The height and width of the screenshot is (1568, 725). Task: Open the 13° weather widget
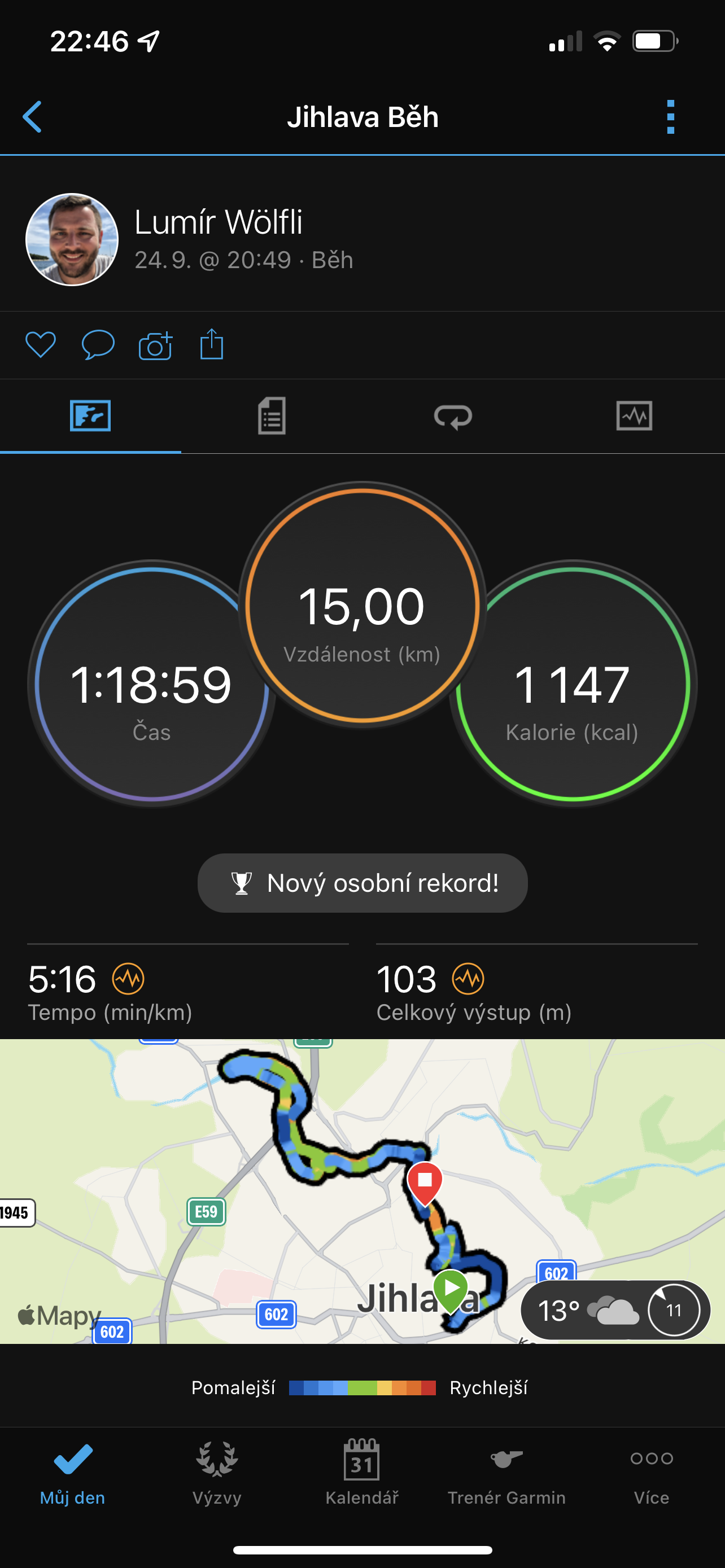[x=616, y=1310]
